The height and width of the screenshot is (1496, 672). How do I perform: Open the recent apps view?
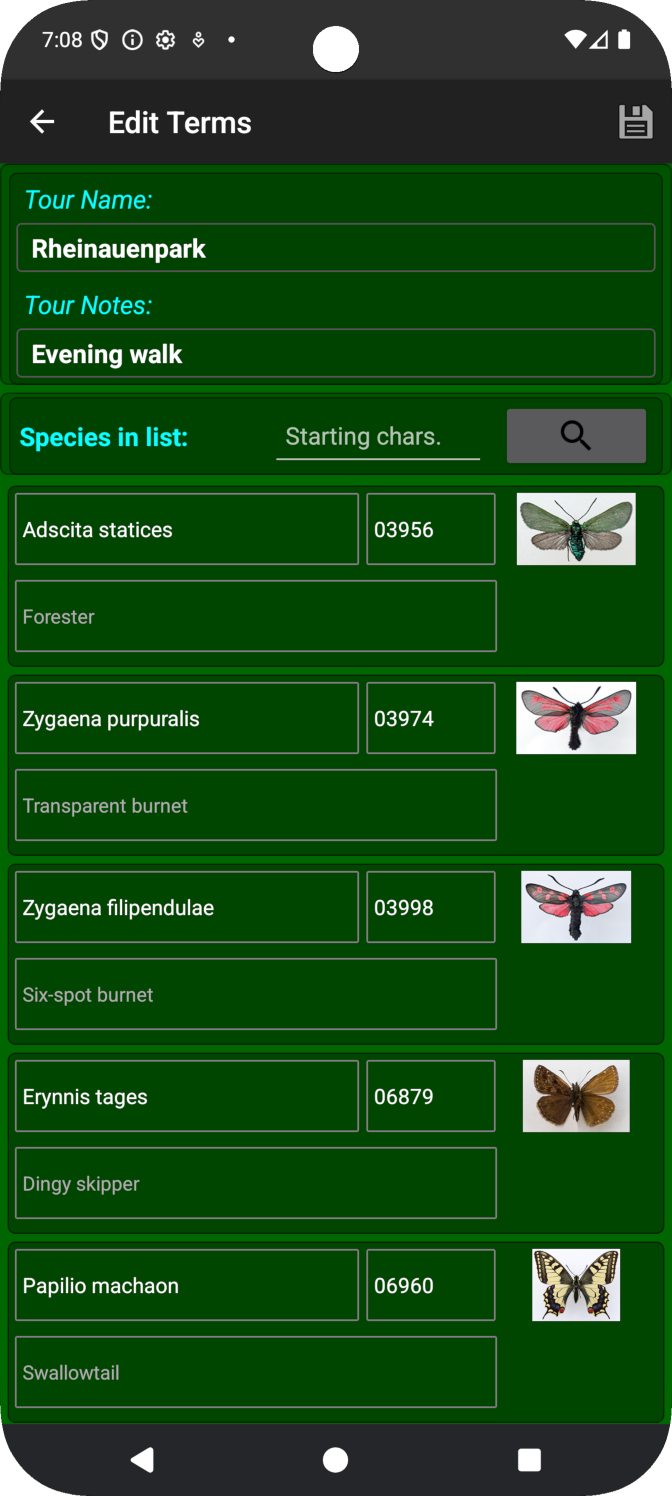pyautogui.click(x=530, y=1460)
